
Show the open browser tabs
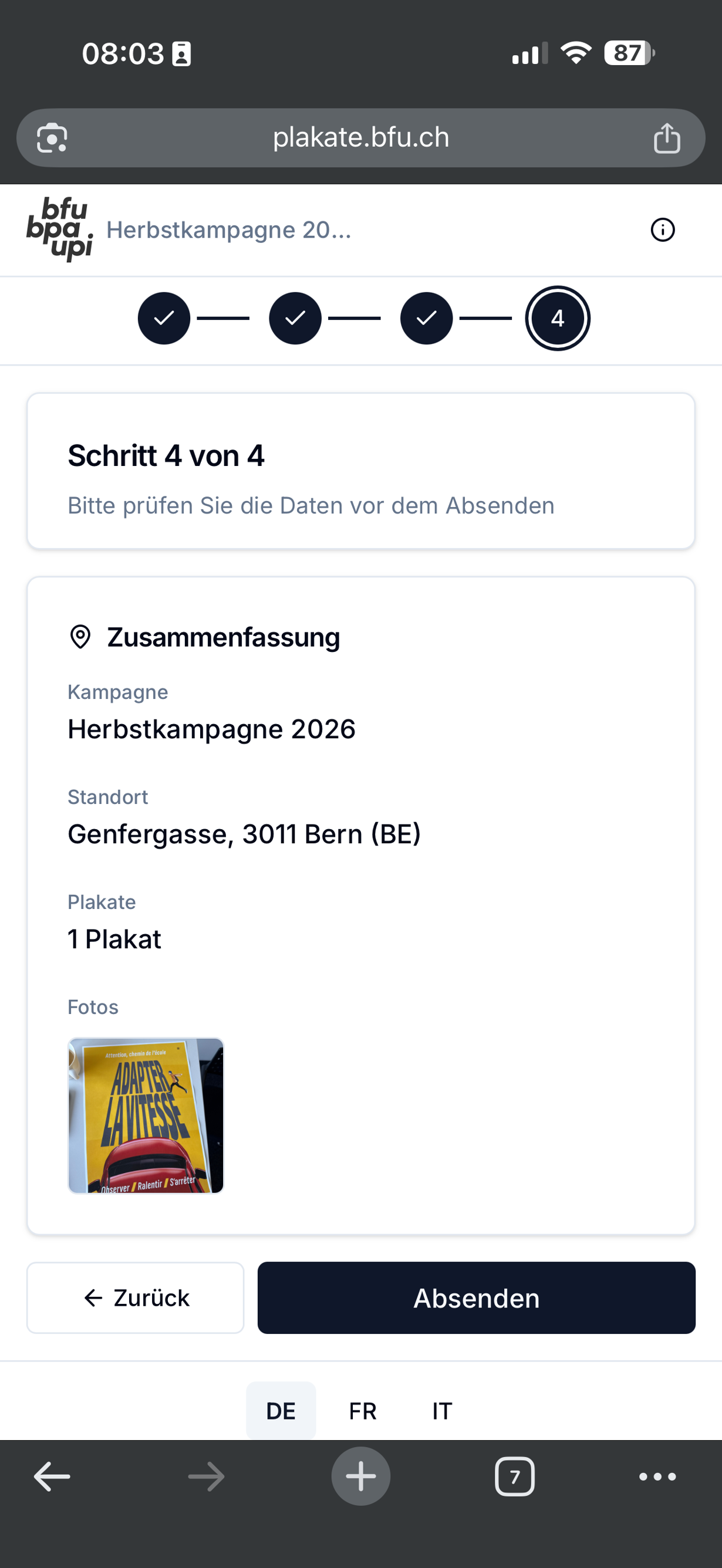tap(514, 1476)
